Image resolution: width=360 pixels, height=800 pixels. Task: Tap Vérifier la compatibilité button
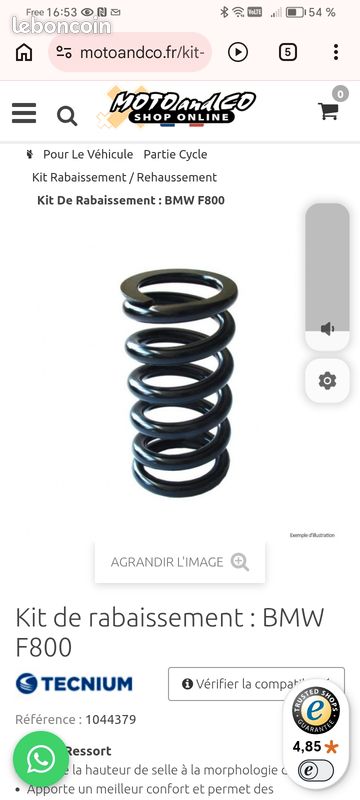(256, 684)
